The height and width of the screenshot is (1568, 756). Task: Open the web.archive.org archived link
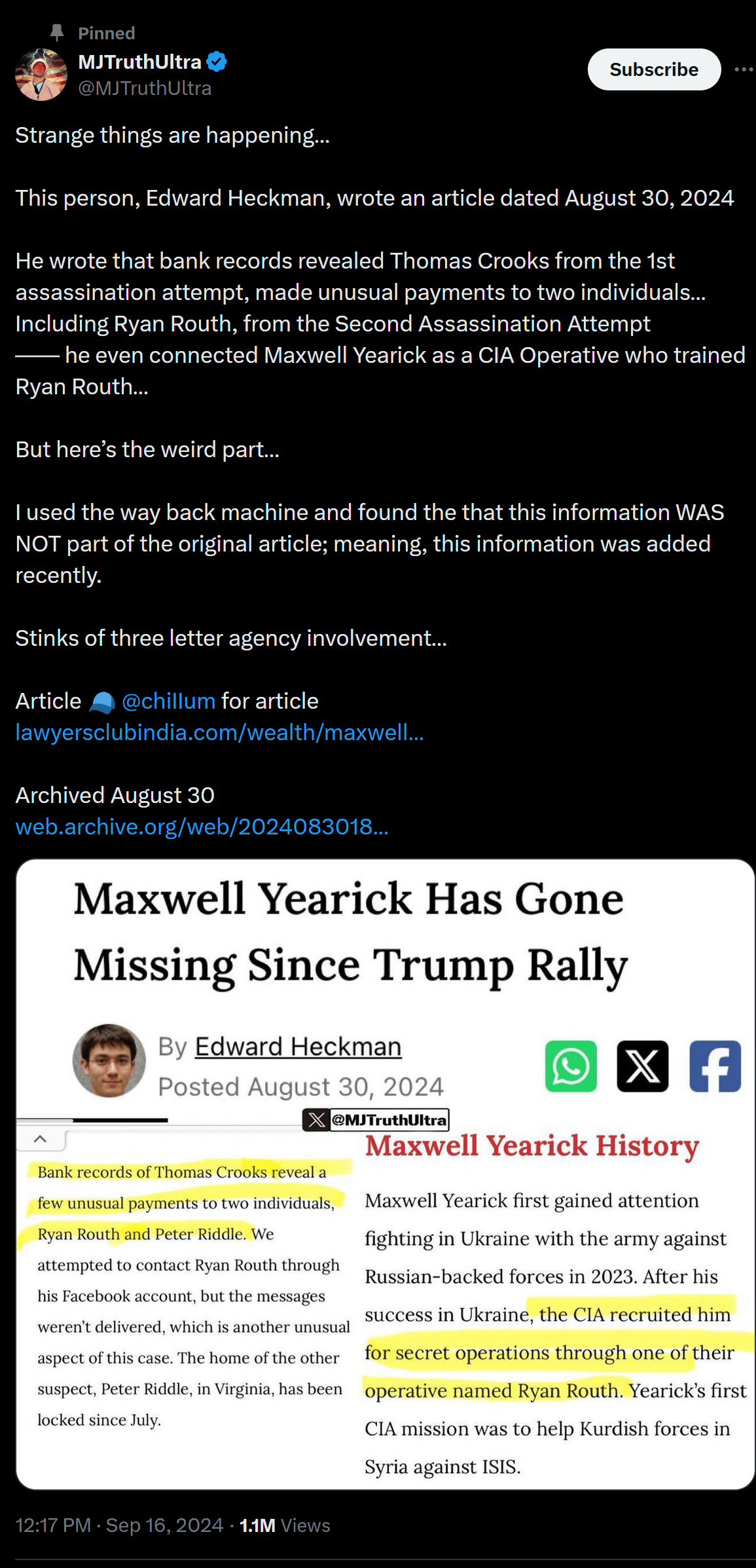click(x=202, y=827)
